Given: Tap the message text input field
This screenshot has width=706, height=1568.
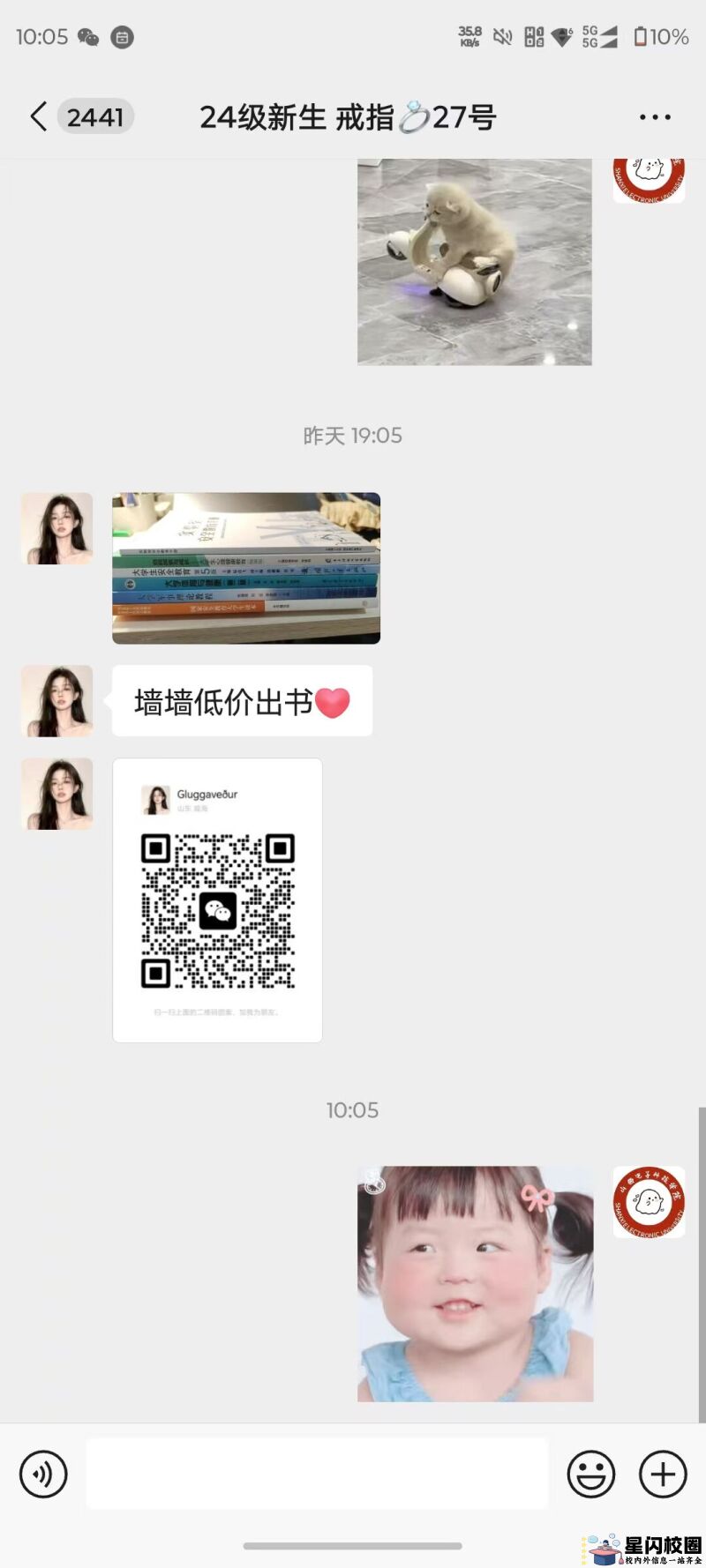Looking at the screenshot, I should click(x=317, y=1474).
